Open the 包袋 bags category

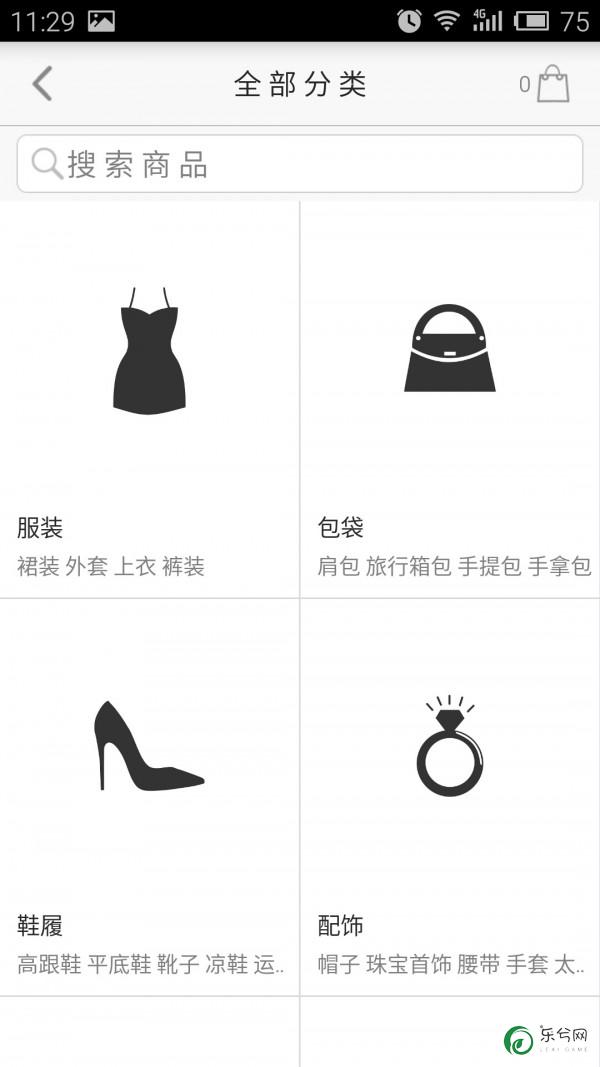pyautogui.click(x=450, y=400)
